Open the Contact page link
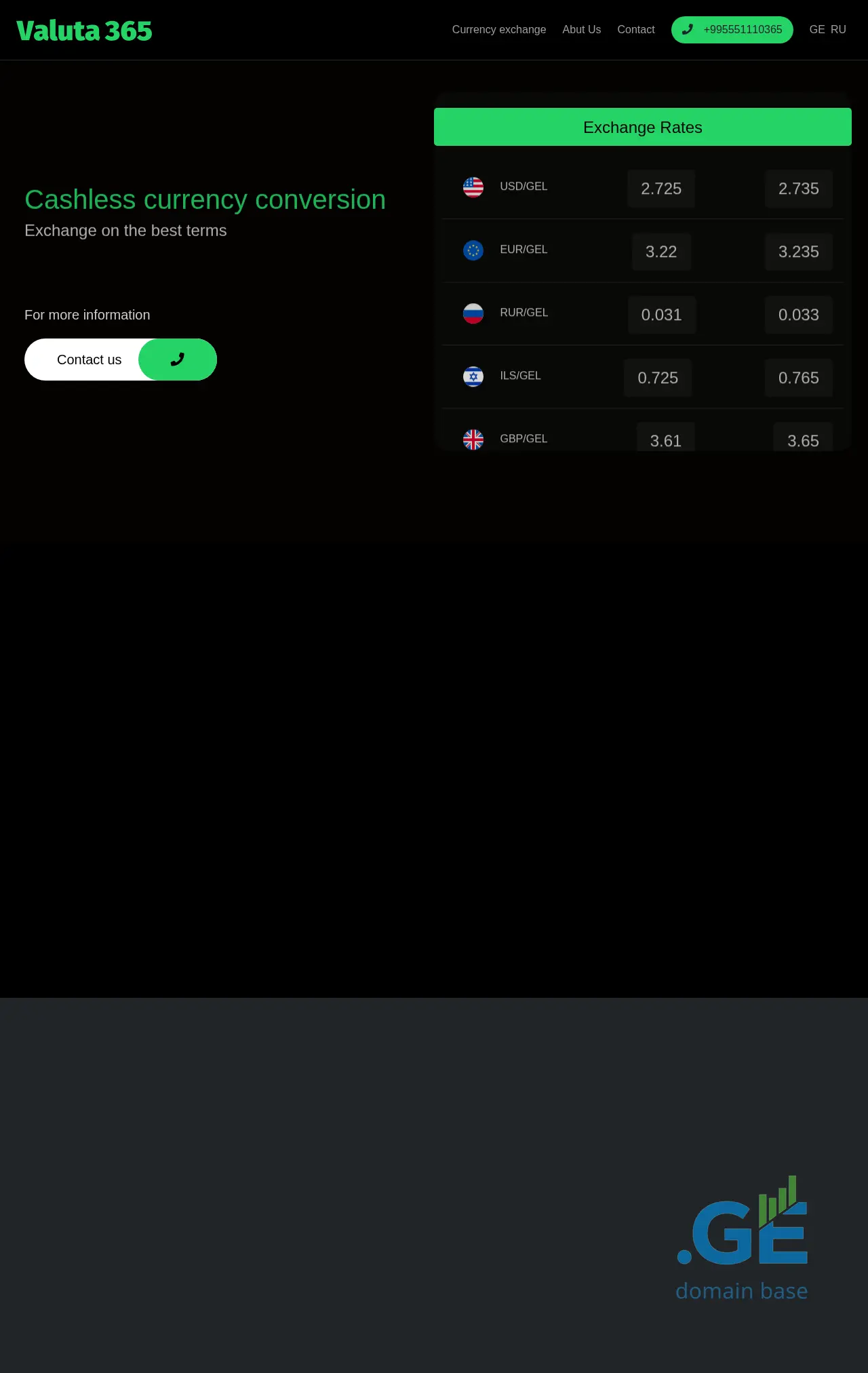 tap(635, 30)
